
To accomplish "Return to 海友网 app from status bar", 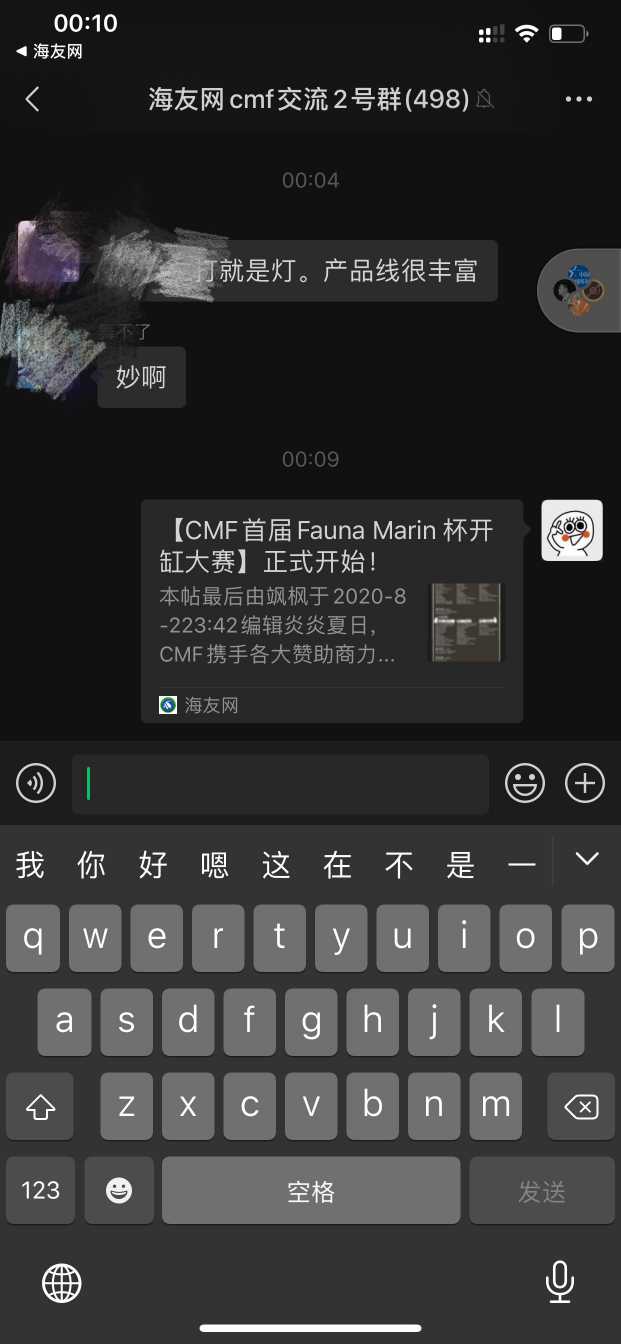I will pos(48,52).
